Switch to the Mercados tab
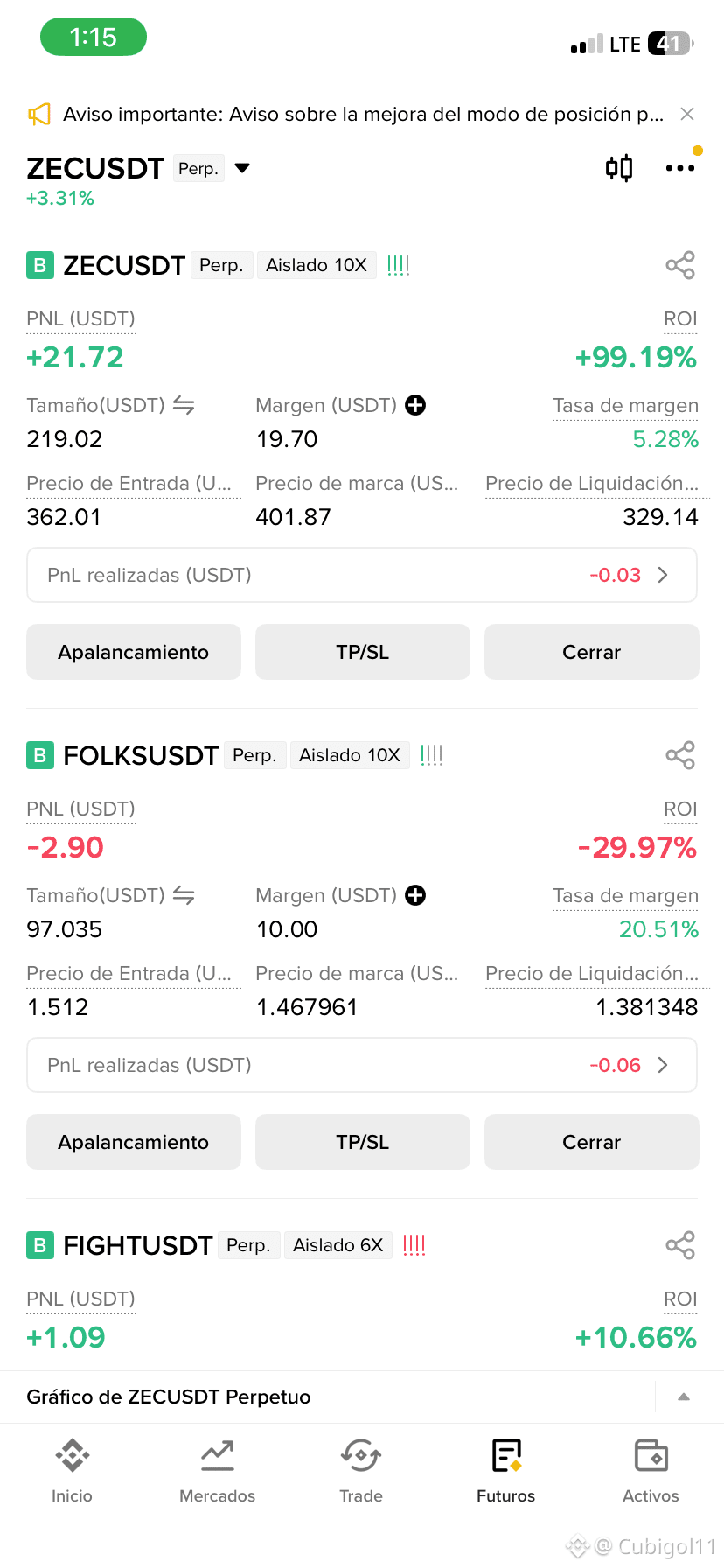 217,1471
